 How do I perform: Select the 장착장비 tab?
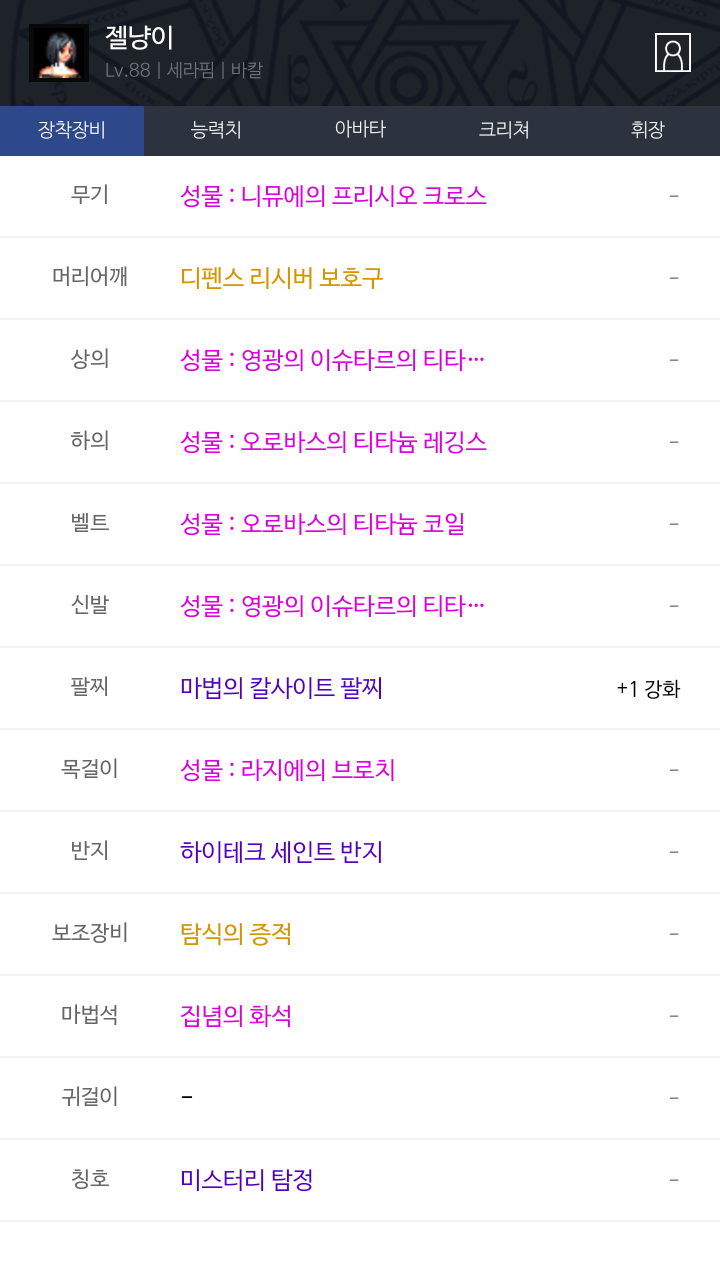[x=72, y=130]
